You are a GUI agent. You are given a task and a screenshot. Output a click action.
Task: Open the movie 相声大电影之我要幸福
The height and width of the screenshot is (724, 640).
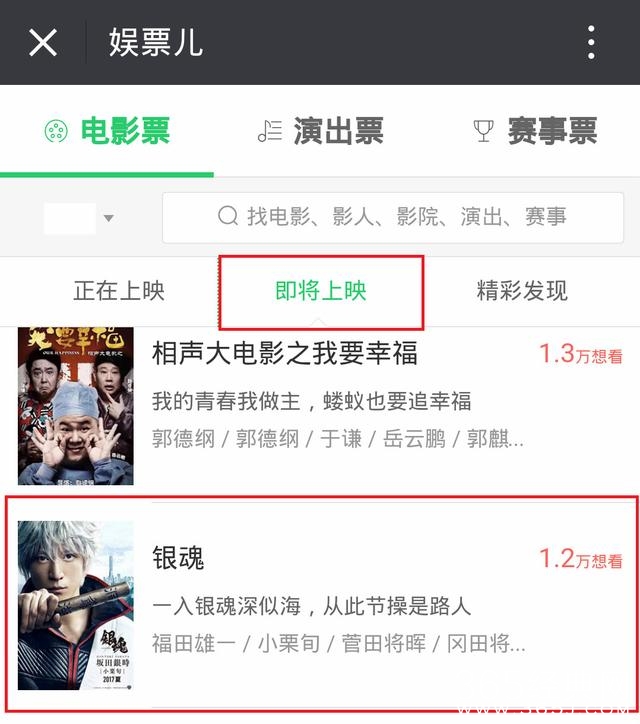(285, 353)
